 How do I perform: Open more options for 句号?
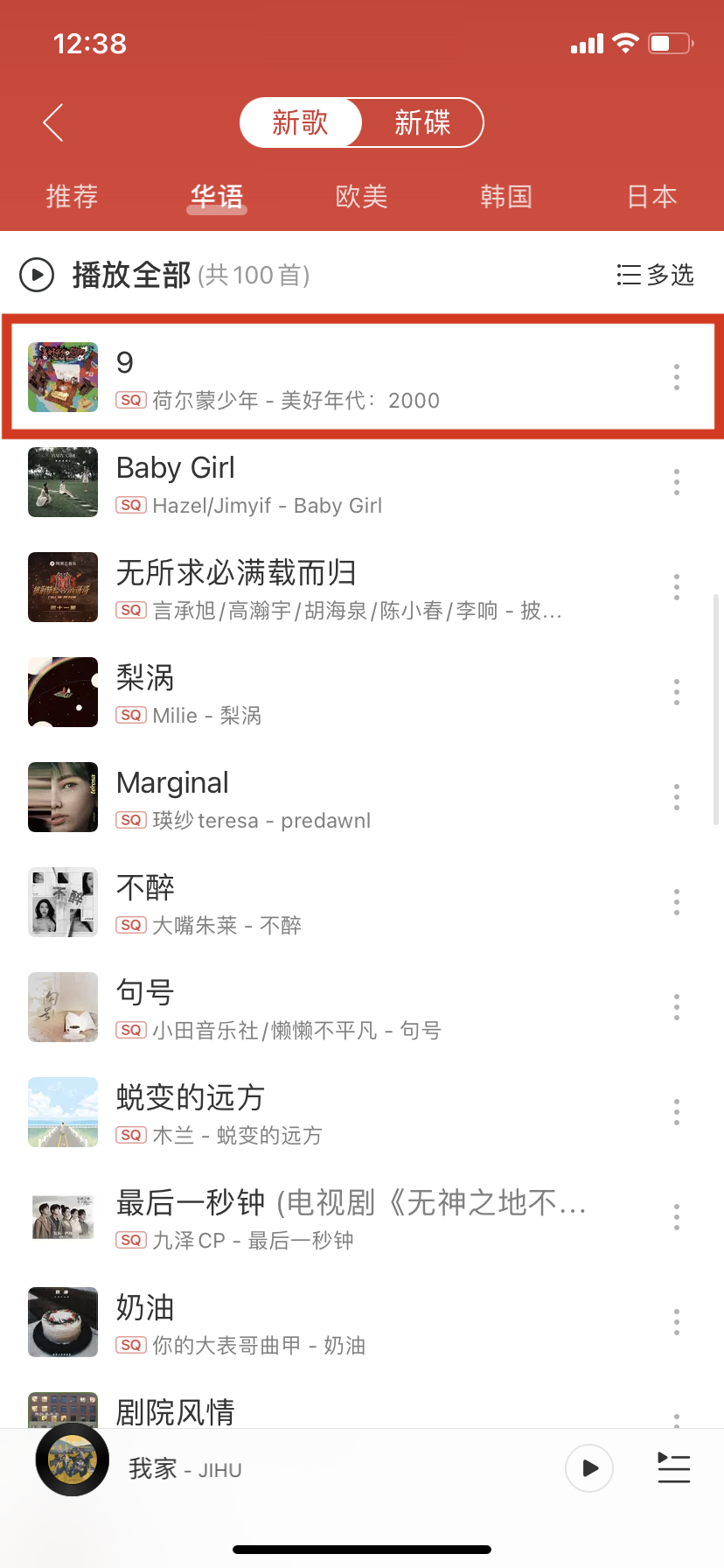pyautogui.click(x=676, y=1007)
